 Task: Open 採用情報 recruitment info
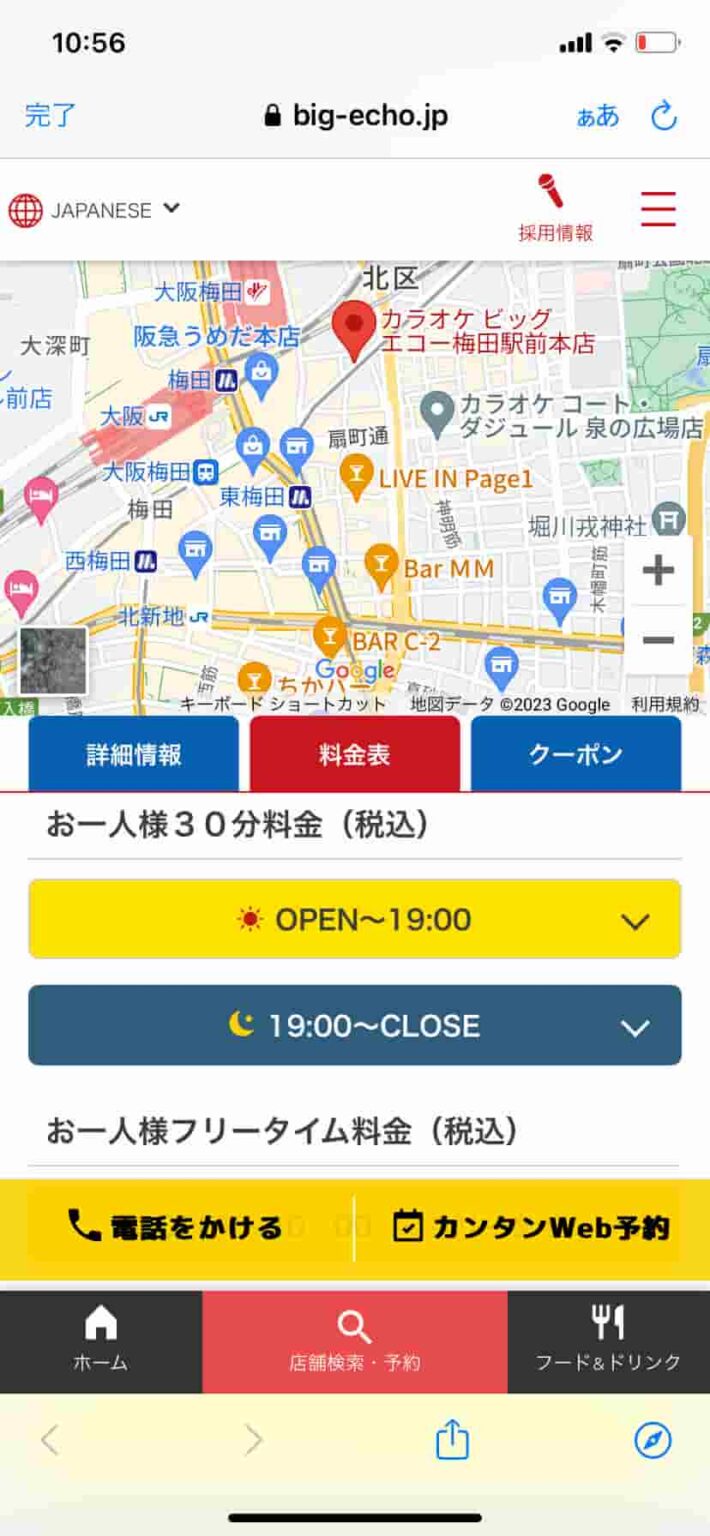(555, 210)
